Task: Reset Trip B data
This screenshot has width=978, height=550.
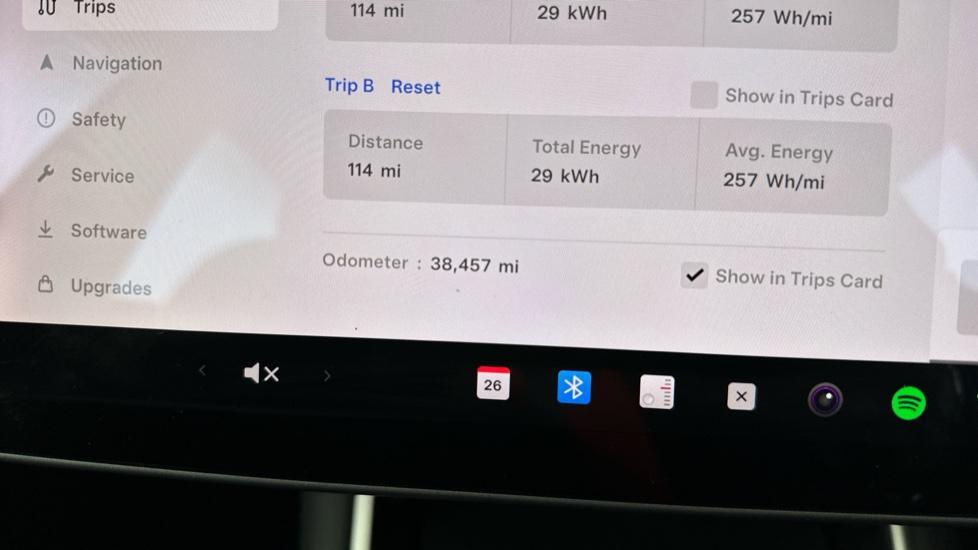Action: pyautogui.click(x=415, y=87)
